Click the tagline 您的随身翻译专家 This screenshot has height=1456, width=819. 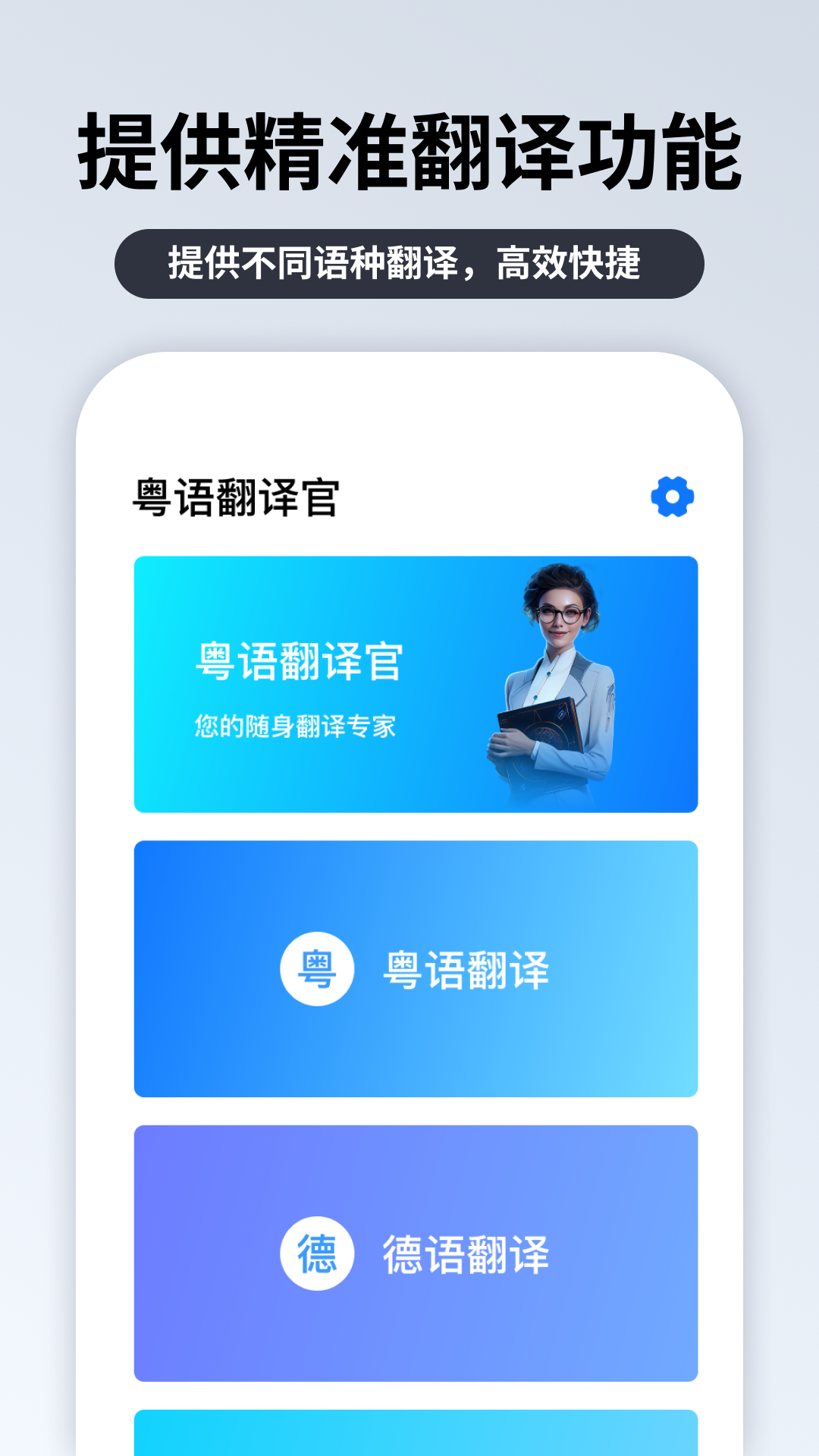tap(296, 726)
